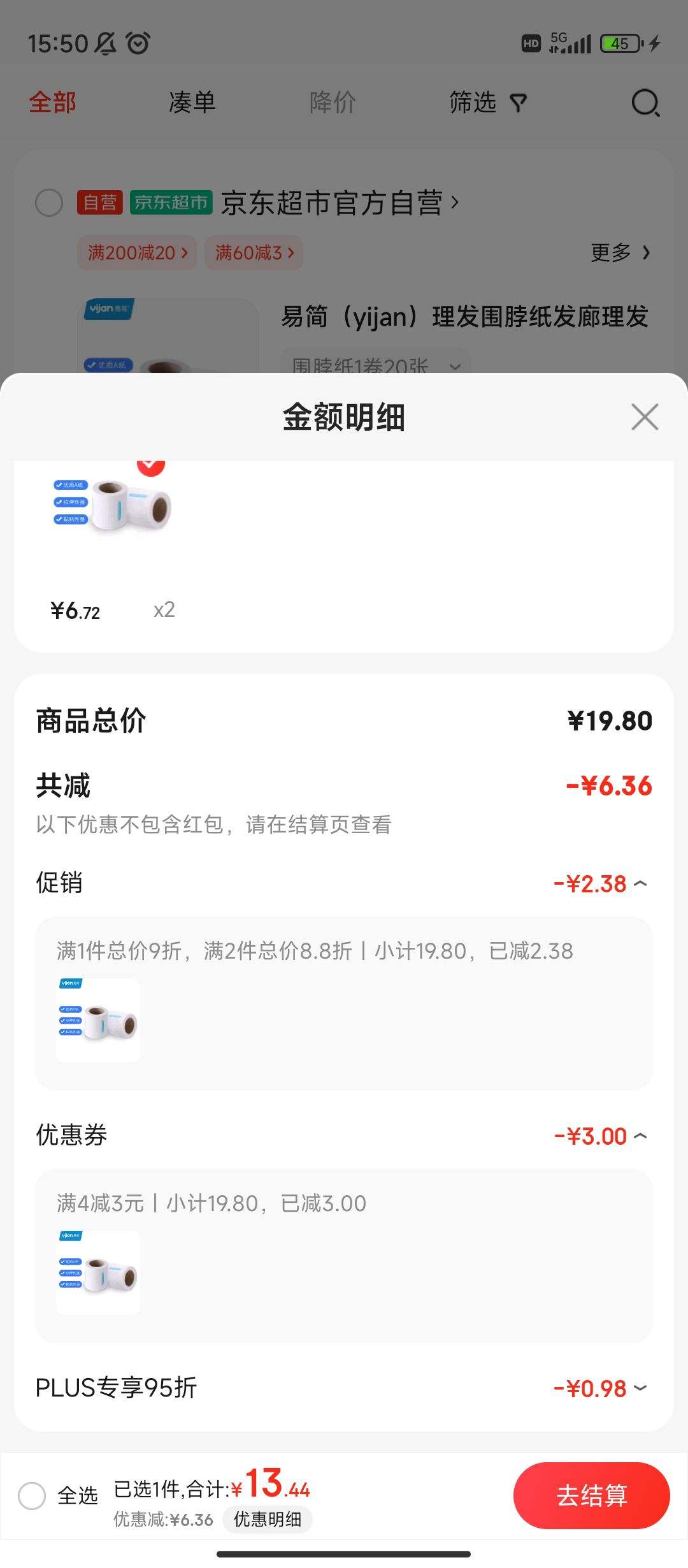Screen dimensions: 688x1568
Task: Tap the search magnifier icon
Action: 645,102
